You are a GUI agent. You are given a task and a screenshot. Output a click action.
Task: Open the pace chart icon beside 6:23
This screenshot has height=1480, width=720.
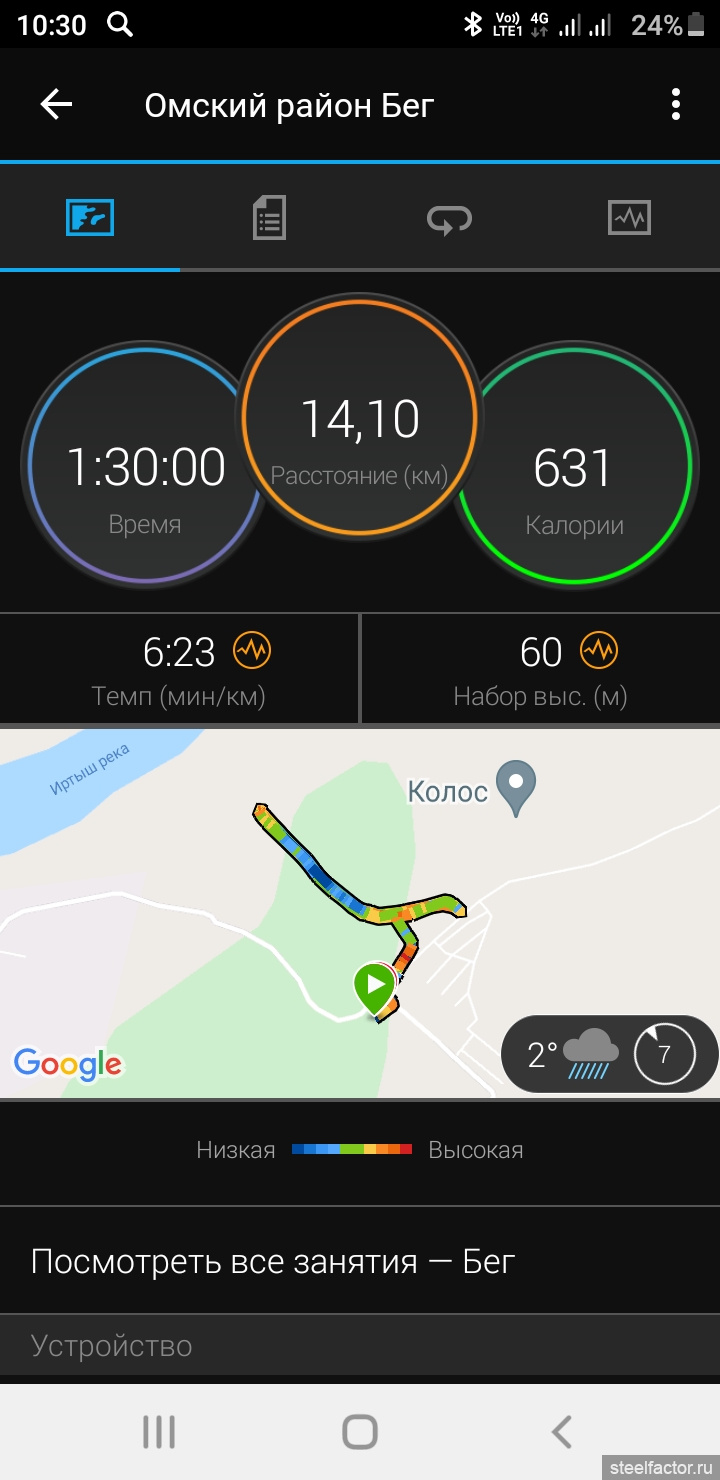point(252,651)
